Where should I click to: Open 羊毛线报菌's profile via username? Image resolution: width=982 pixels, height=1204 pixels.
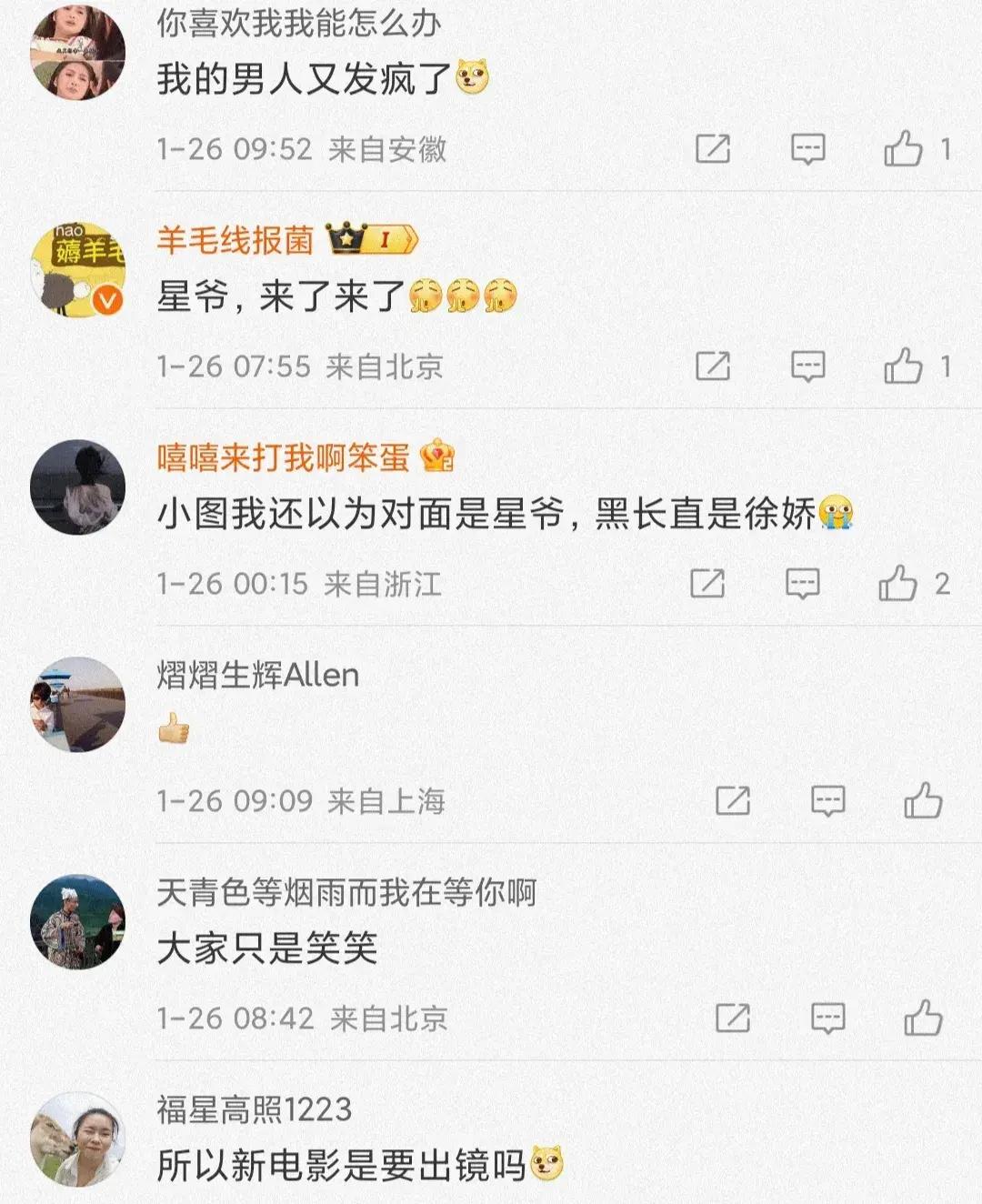click(x=235, y=240)
